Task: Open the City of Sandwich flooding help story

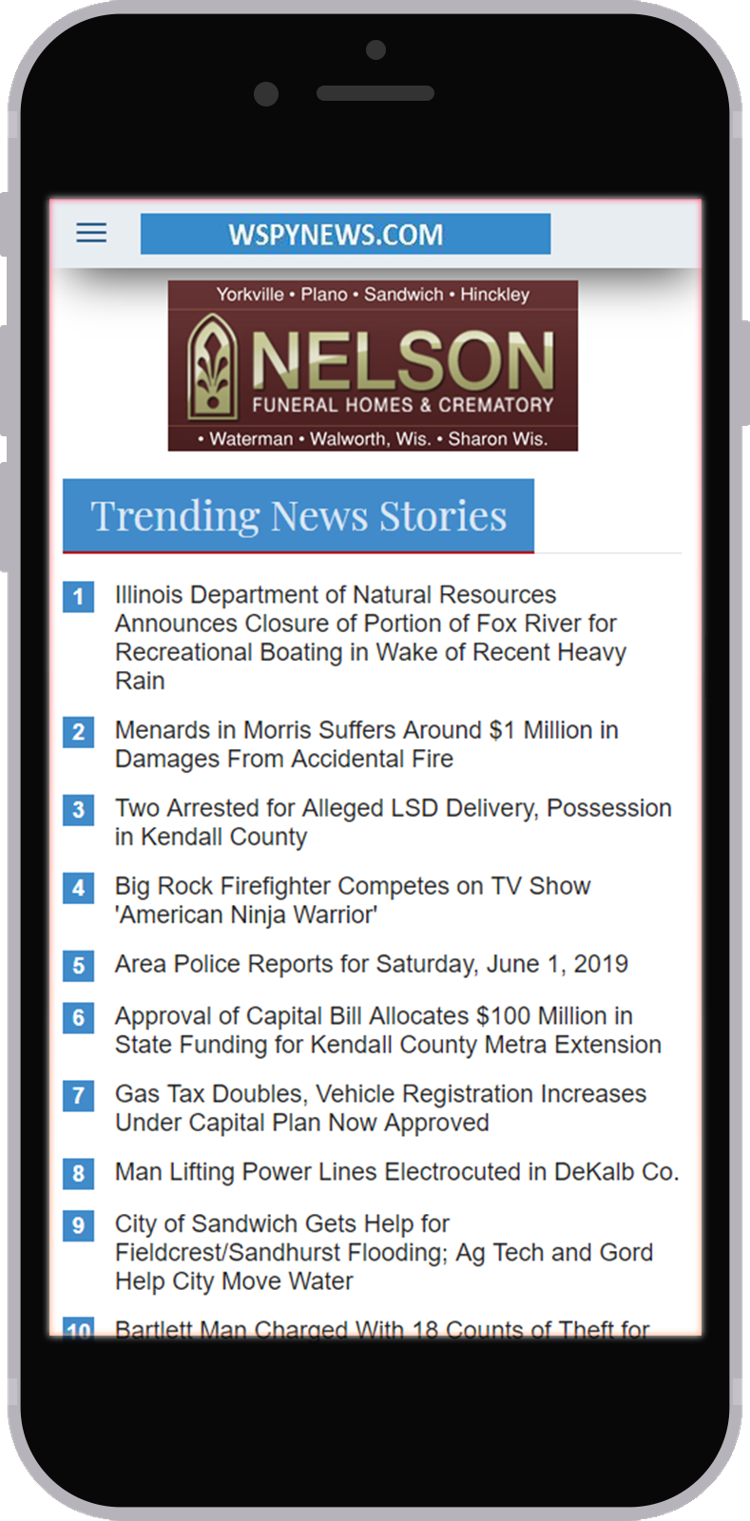Action: pyautogui.click(x=384, y=1253)
